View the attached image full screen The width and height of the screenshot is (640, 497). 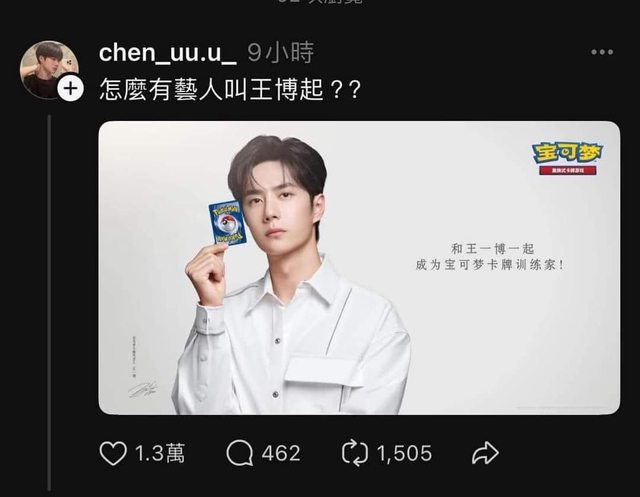359,268
